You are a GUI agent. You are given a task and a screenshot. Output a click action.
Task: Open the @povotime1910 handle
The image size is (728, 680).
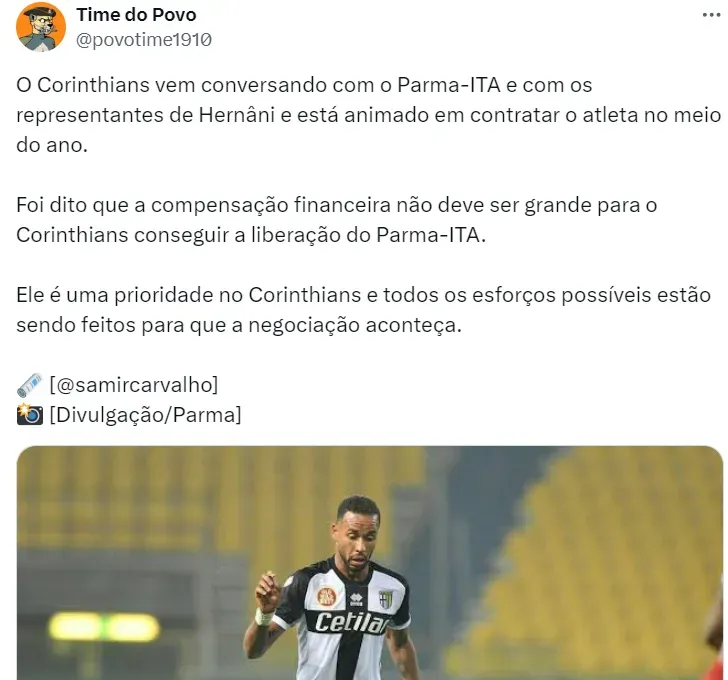coord(144,40)
